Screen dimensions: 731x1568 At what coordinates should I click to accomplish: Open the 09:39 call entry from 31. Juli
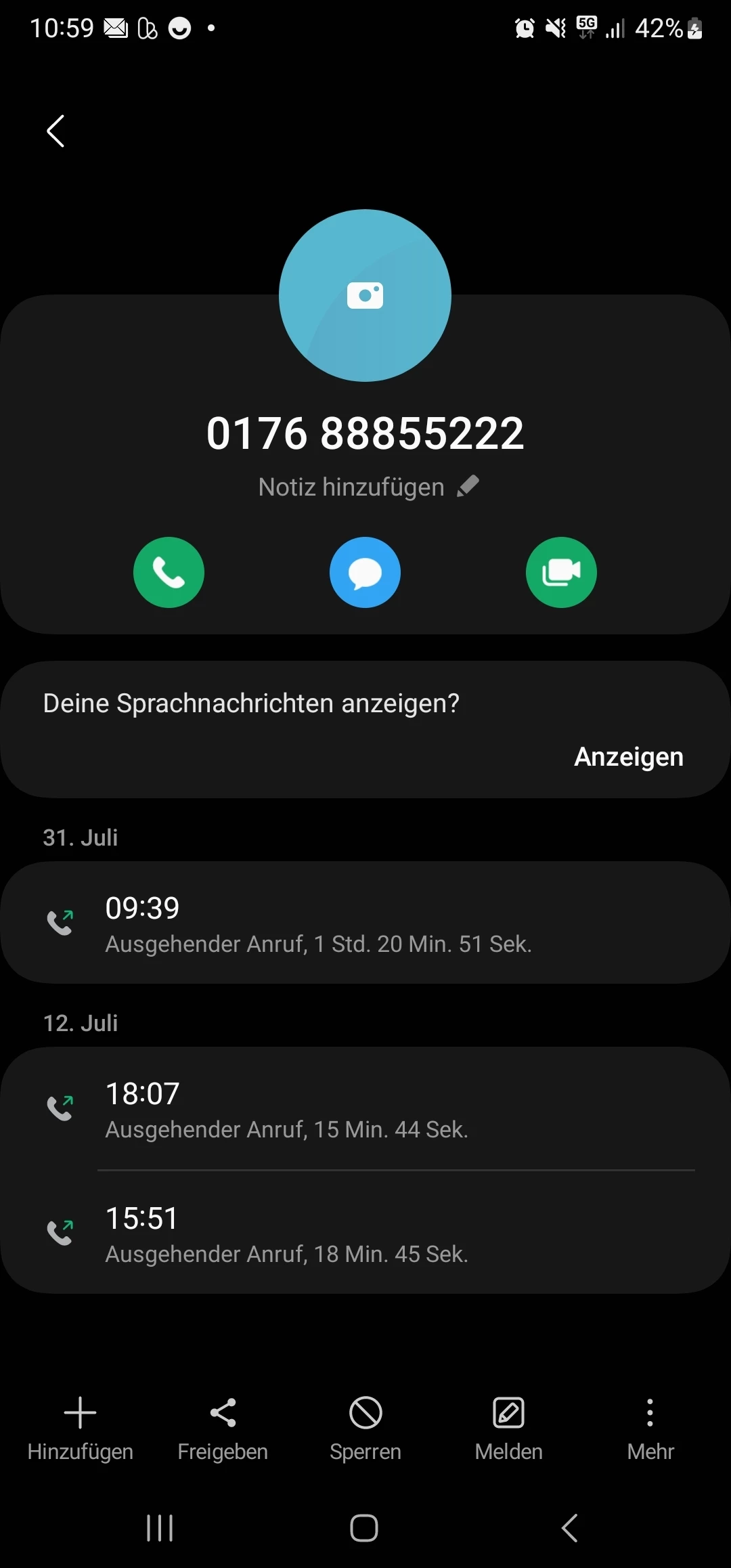tap(365, 923)
